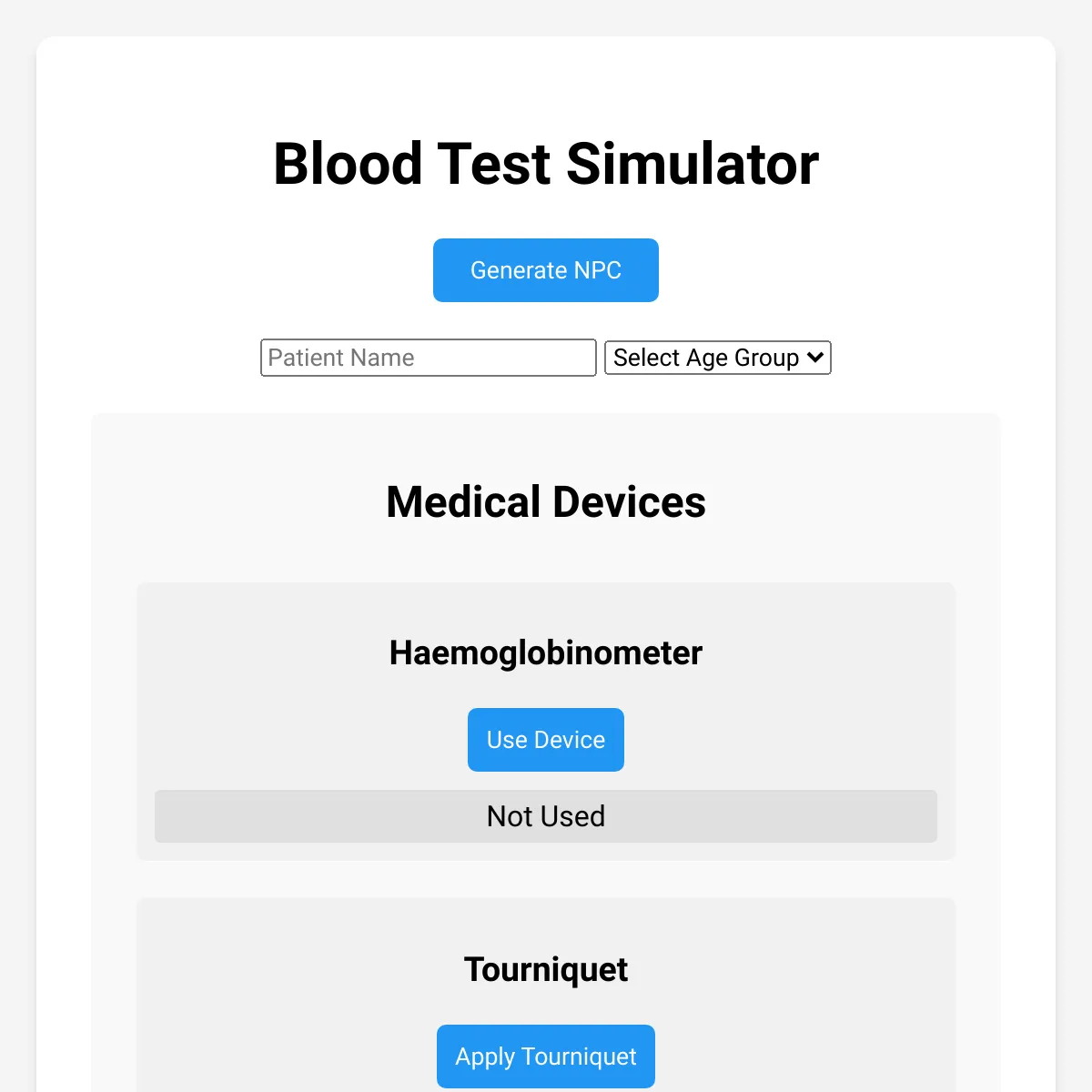The height and width of the screenshot is (1092, 1092).
Task: Open the Select Age Group dropdown
Action: click(x=718, y=358)
